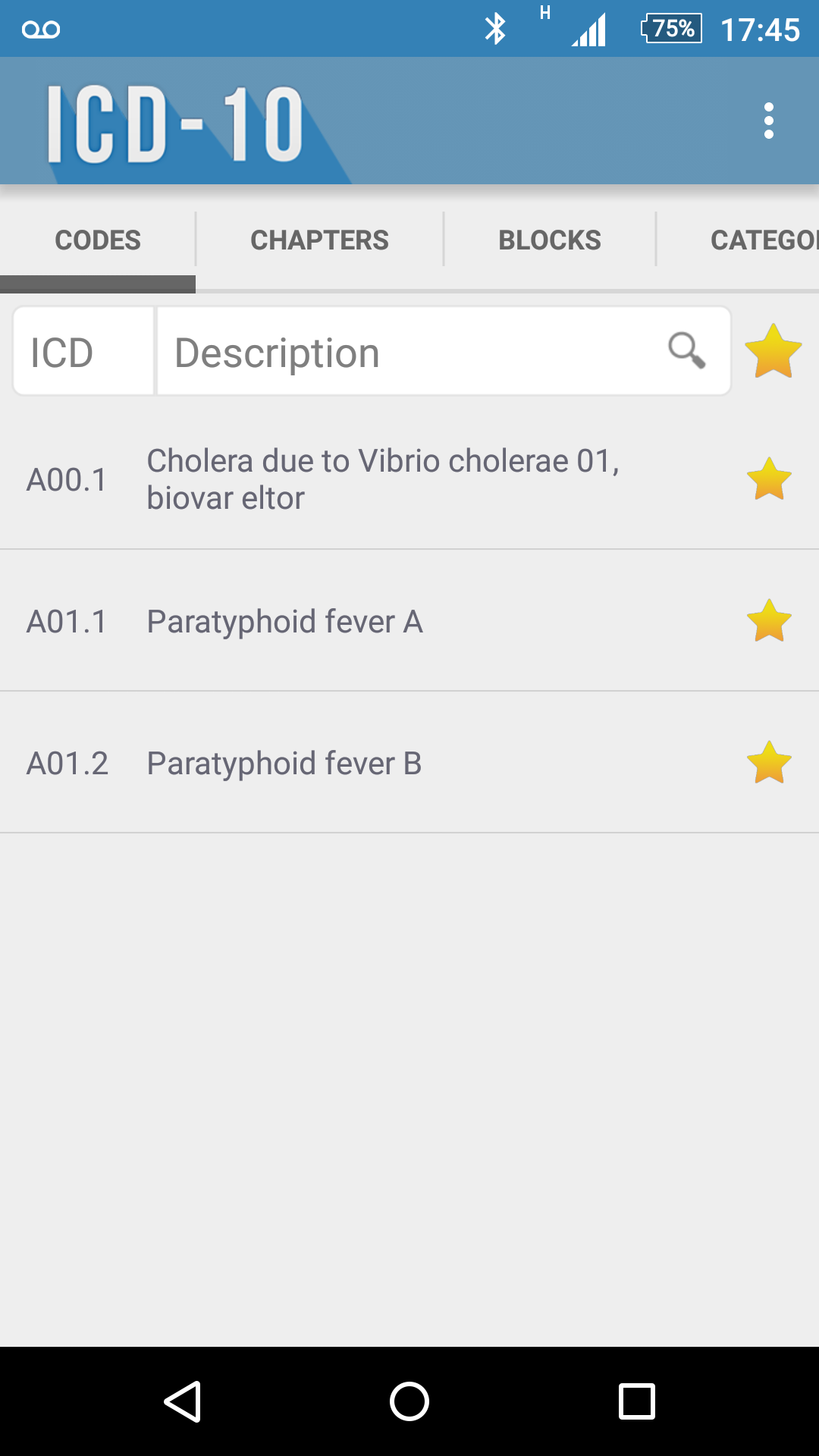Screen dimensions: 819x1456
Task: Unfavorite the A00.1 Cholera code
Action: (x=769, y=479)
